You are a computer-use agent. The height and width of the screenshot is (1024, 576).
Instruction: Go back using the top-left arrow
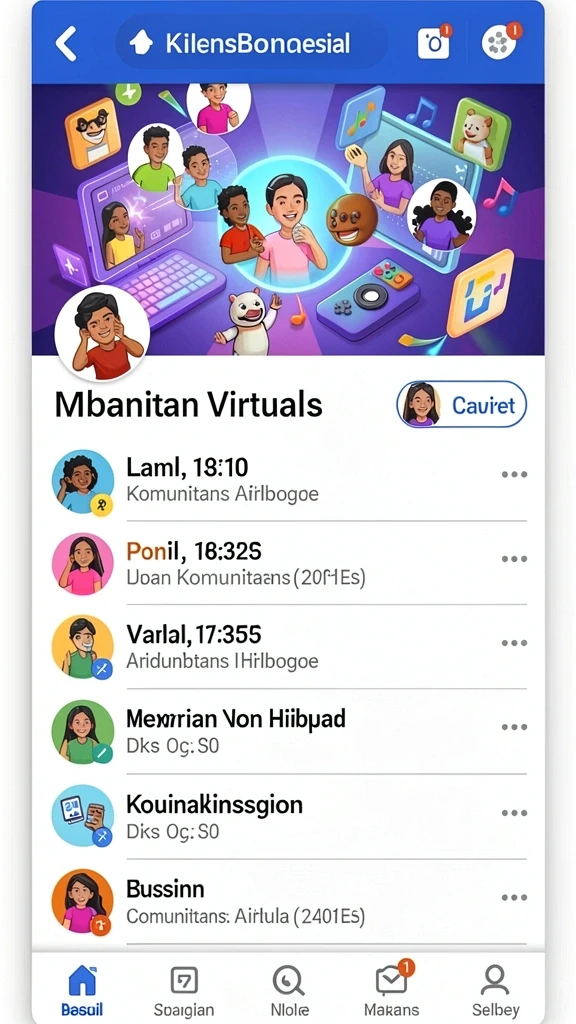click(x=66, y=43)
